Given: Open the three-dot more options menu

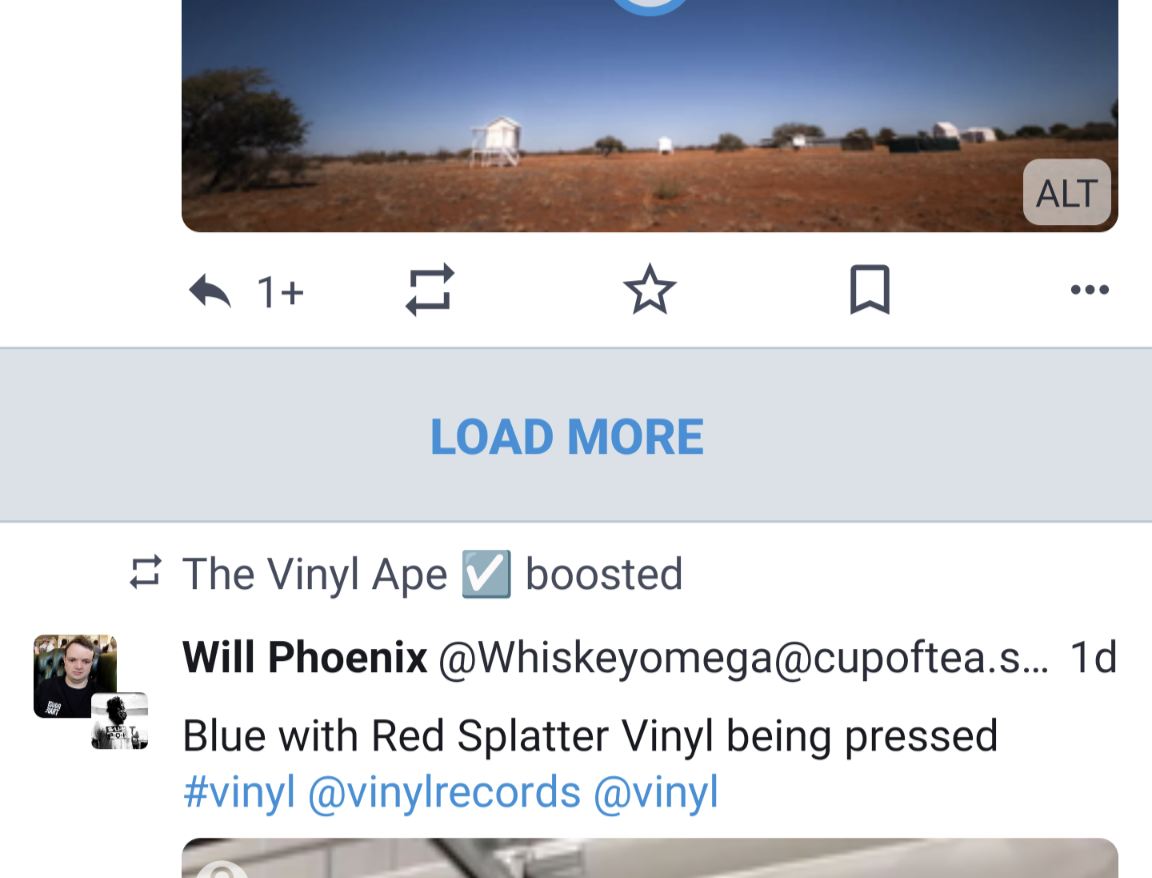Looking at the screenshot, I should [1089, 291].
